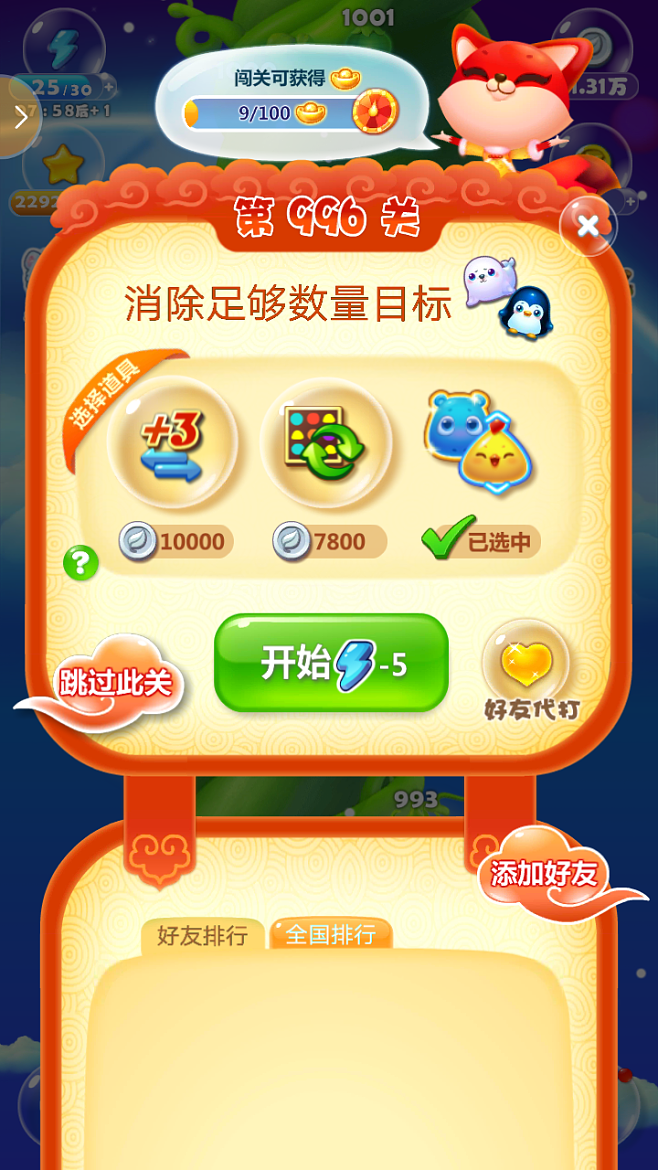The height and width of the screenshot is (1170, 658).
Task: Close the level 996 dialog
Action: 587,226
